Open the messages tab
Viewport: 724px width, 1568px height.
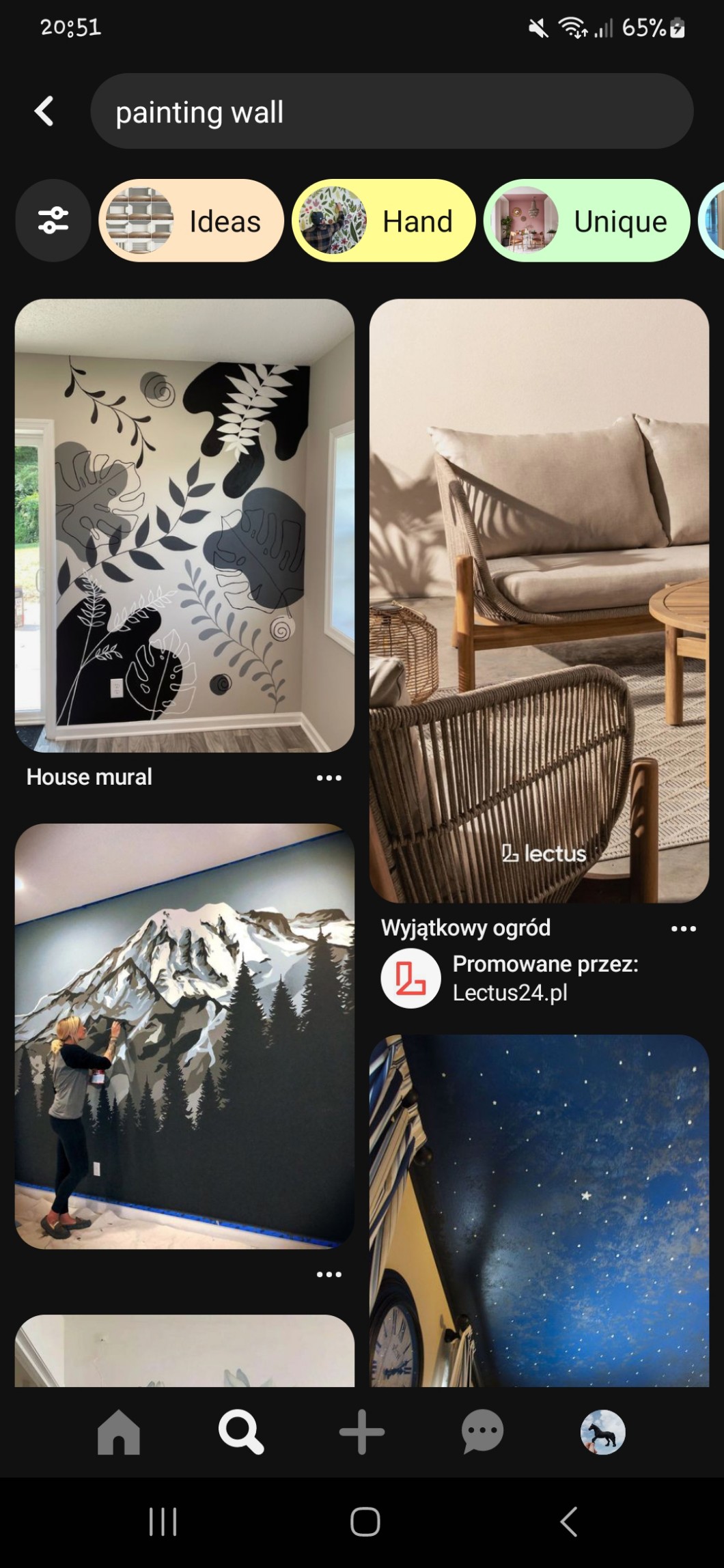pyautogui.click(x=482, y=1432)
